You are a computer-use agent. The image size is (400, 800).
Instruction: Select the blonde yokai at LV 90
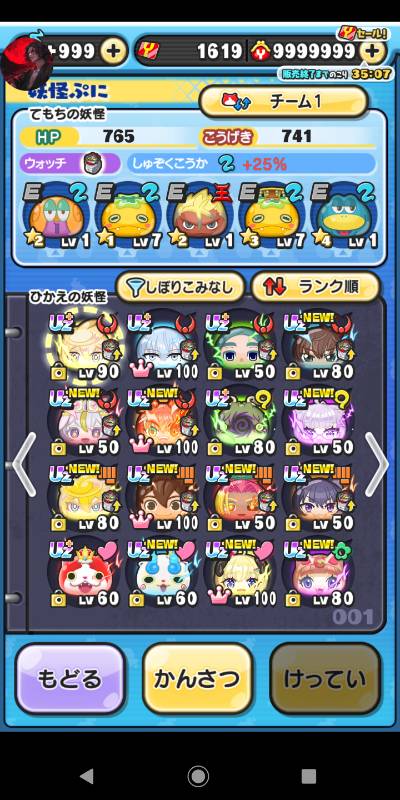tap(84, 347)
